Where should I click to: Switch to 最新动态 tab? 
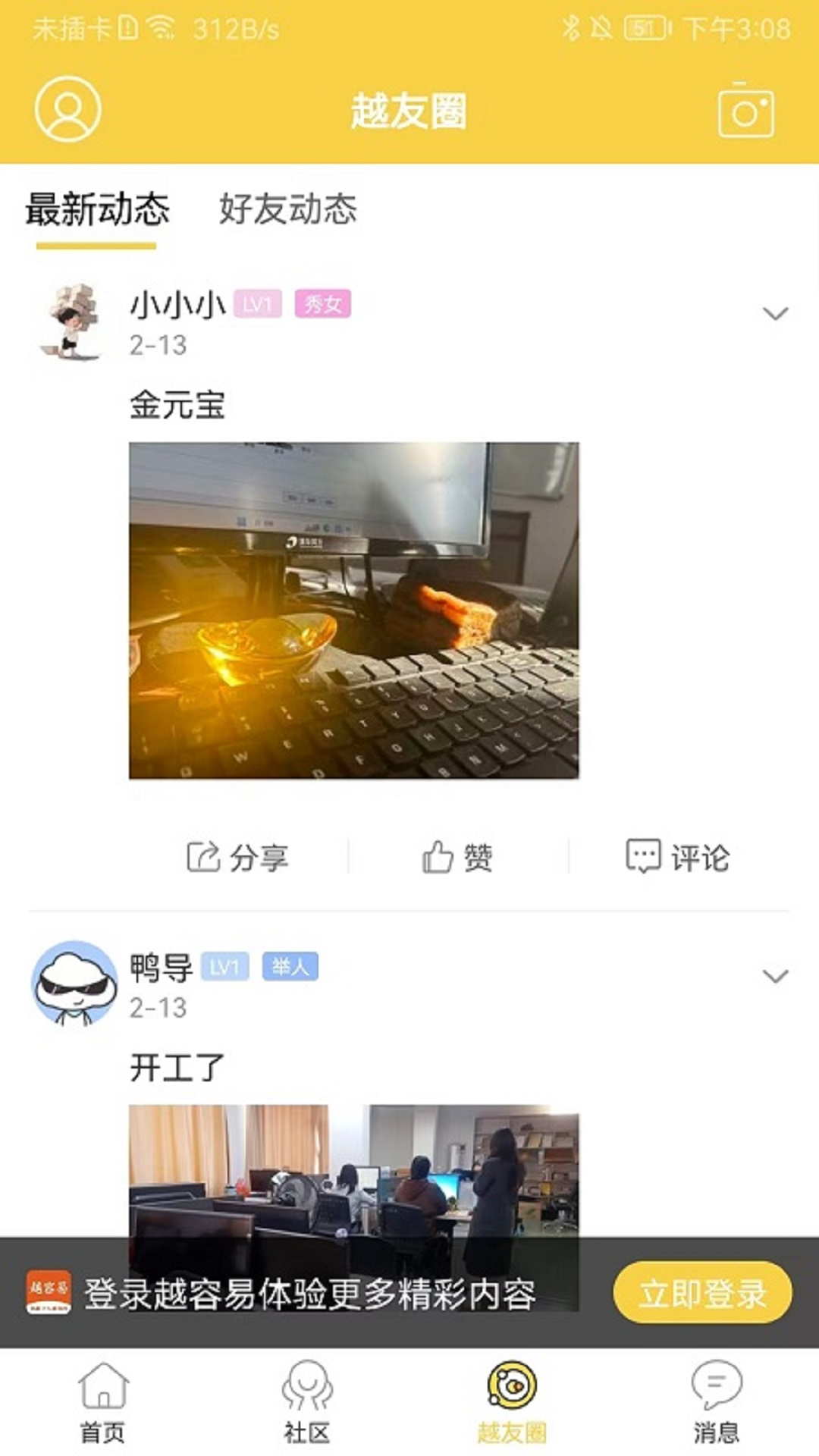[97, 210]
